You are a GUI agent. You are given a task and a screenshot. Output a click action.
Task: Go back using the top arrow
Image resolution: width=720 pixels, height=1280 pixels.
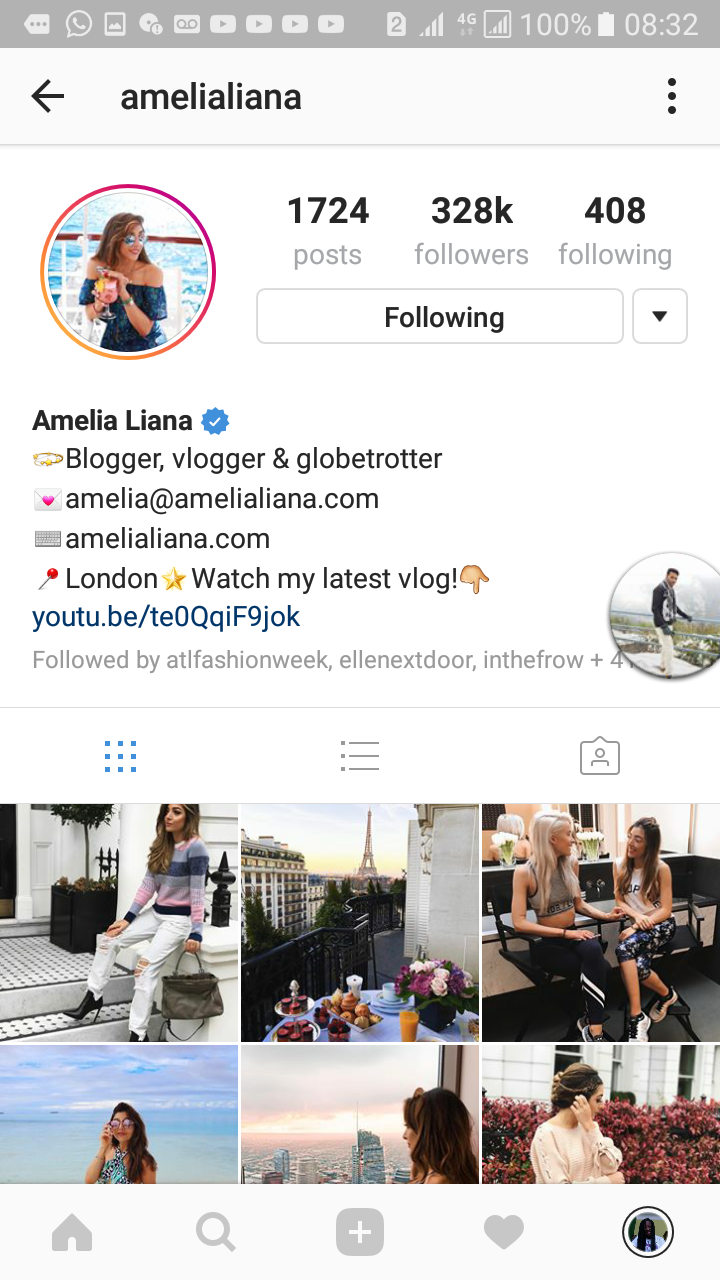coord(47,97)
